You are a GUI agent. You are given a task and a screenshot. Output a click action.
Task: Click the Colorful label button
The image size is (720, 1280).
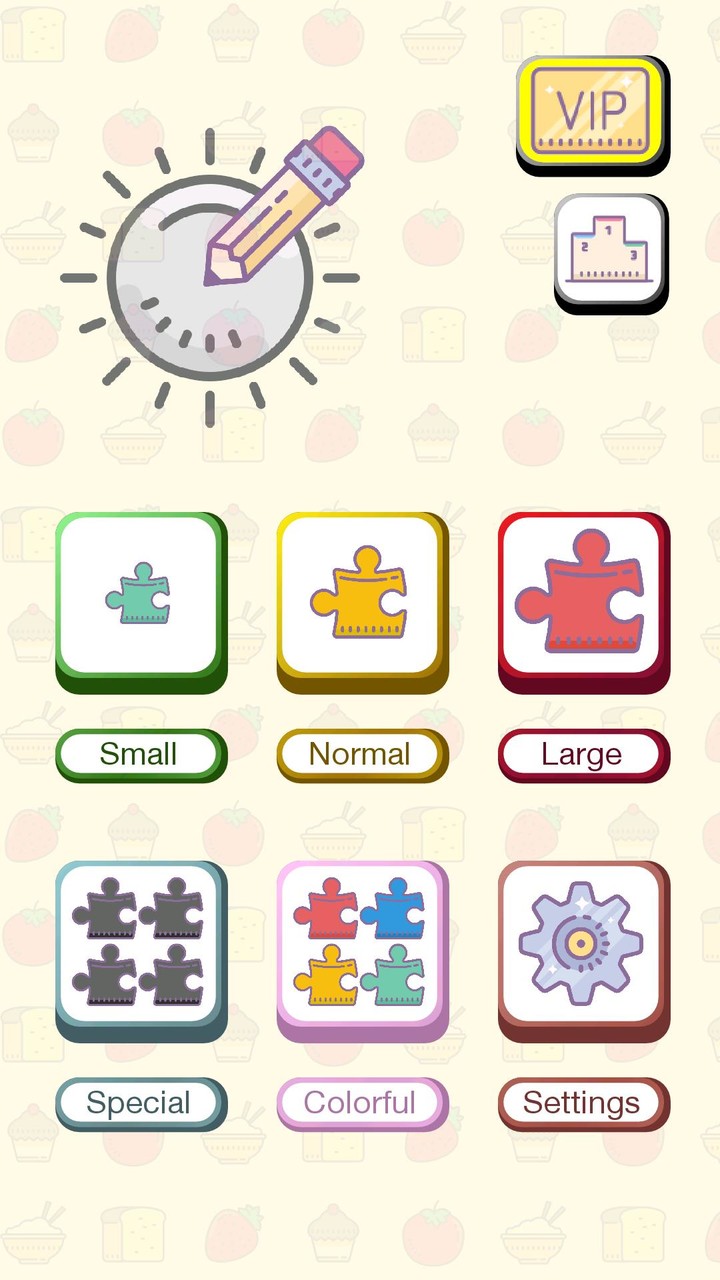[362, 1103]
